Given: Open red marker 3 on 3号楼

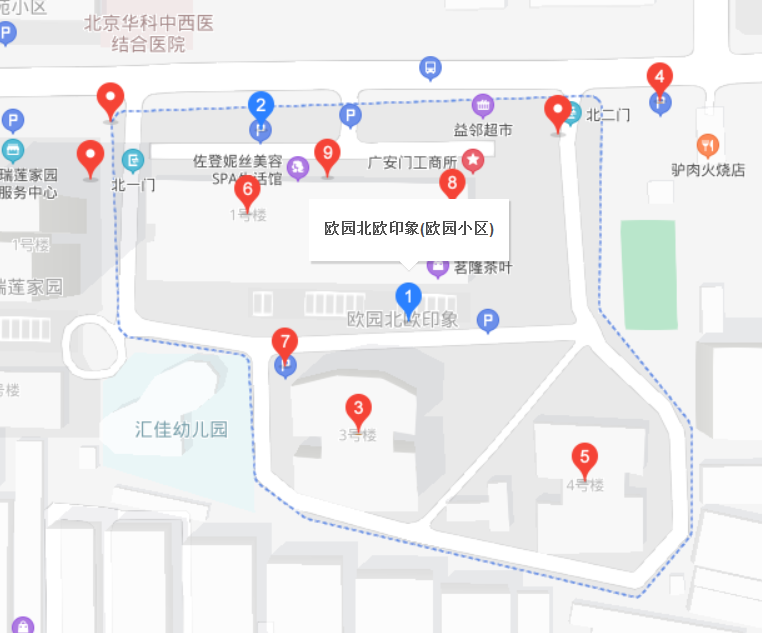Looking at the screenshot, I should (358, 408).
